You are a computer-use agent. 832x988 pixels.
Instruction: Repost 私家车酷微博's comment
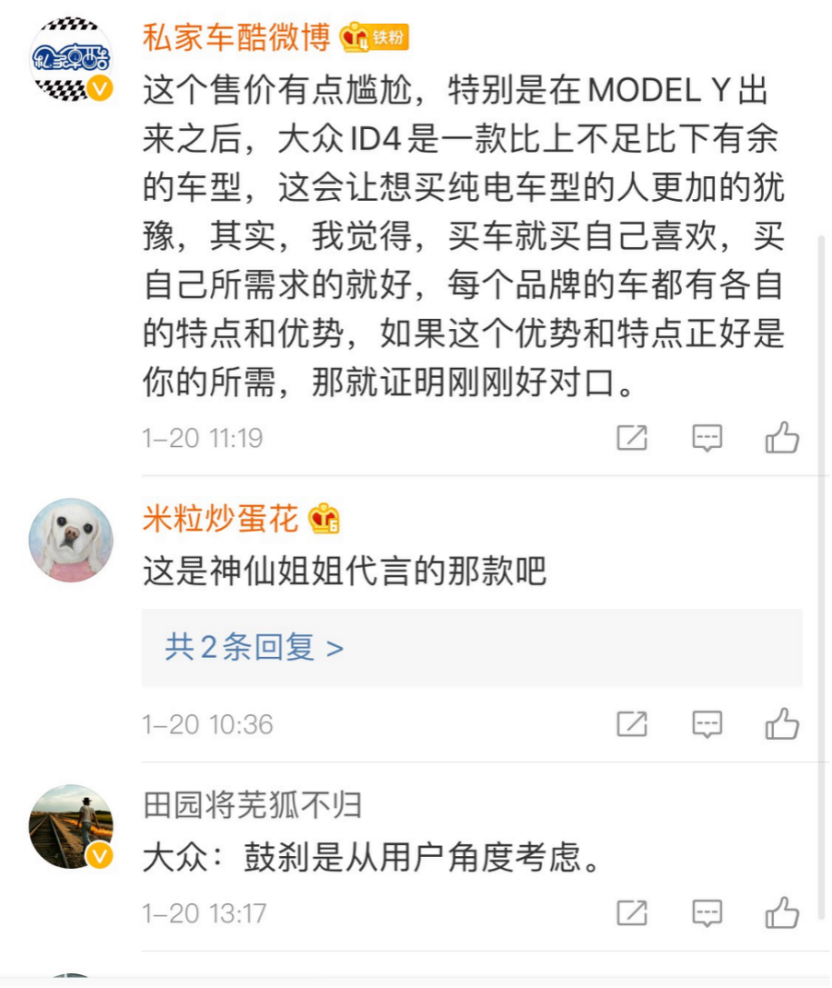632,438
